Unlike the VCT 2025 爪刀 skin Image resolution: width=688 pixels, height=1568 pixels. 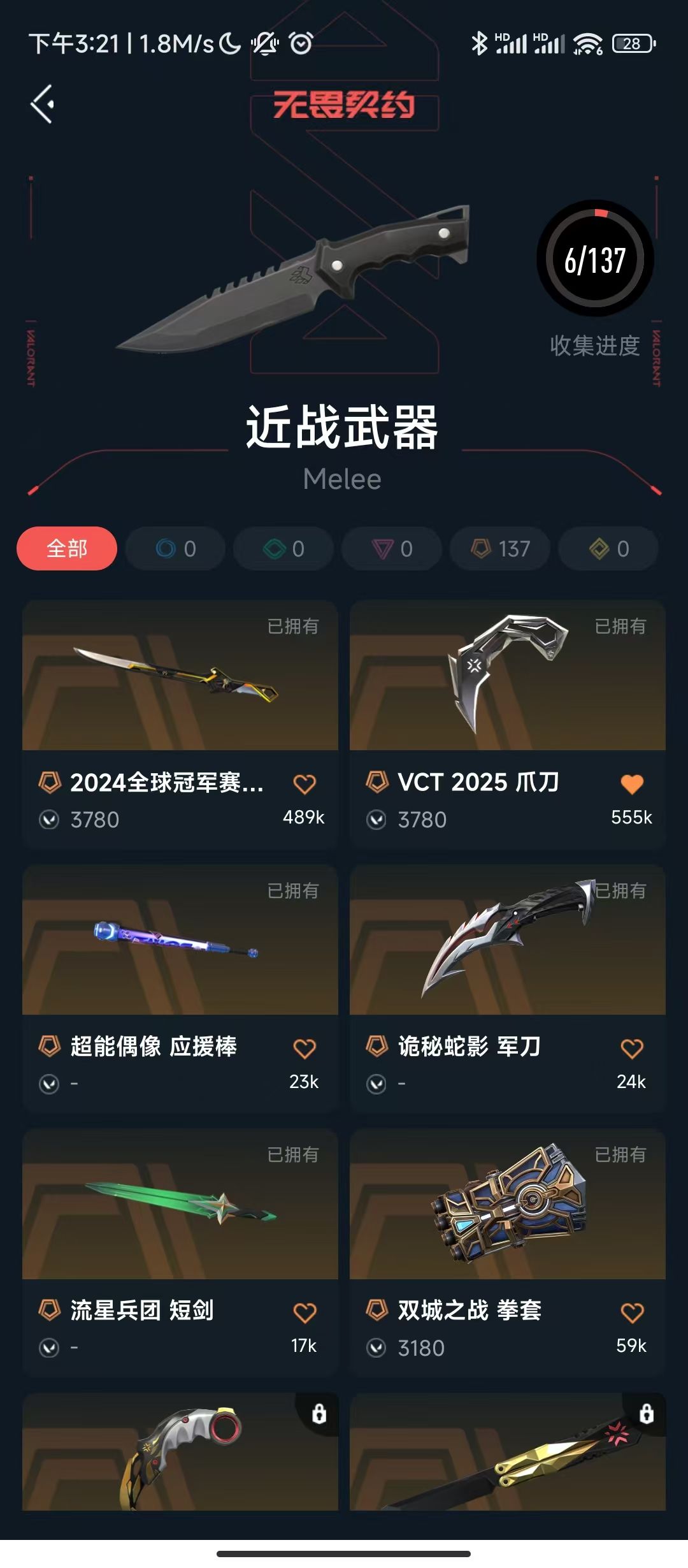click(632, 784)
